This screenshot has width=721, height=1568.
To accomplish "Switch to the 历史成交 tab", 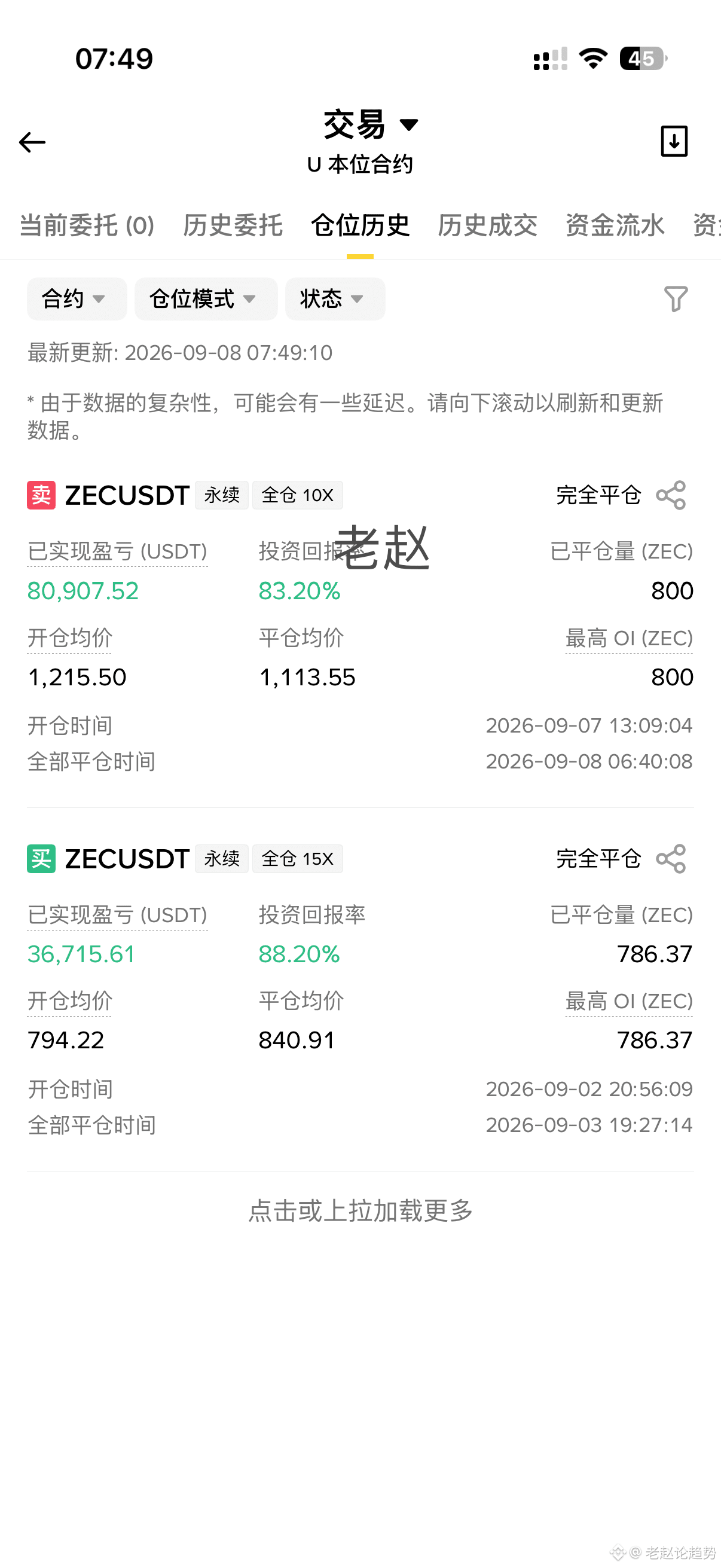I will [x=487, y=226].
